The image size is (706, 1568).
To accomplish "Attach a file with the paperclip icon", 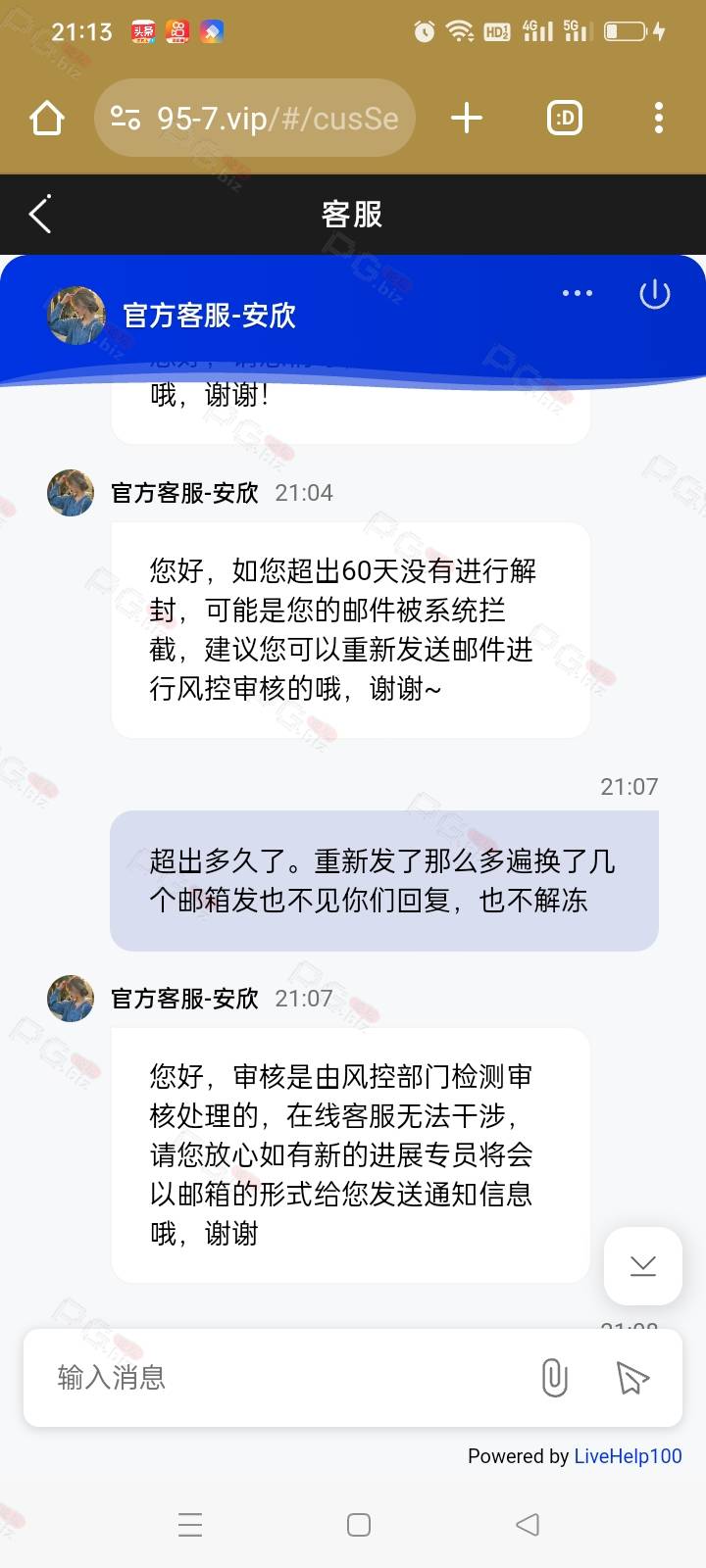I will [x=555, y=1377].
